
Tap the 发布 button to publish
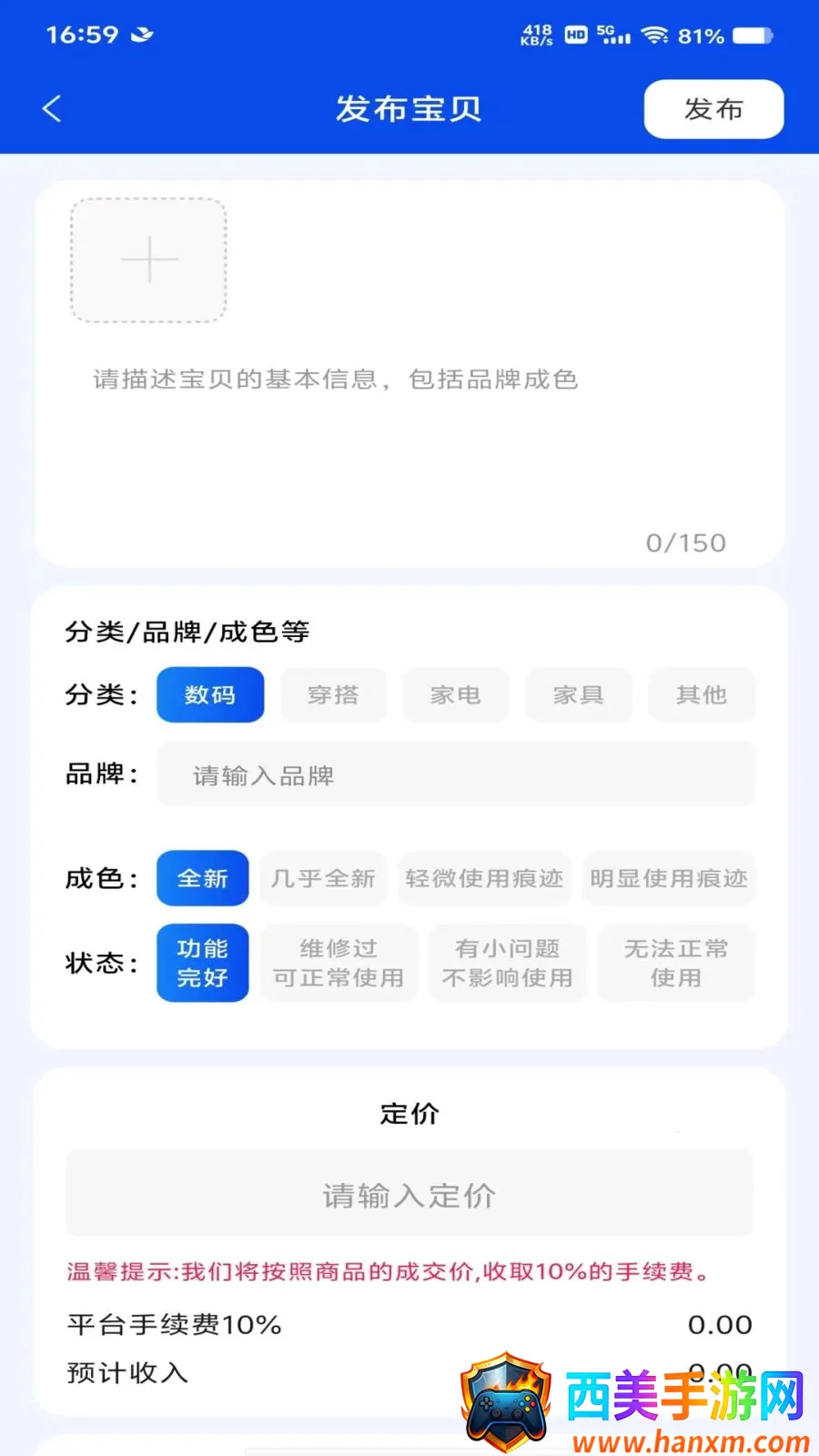(x=713, y=109)
